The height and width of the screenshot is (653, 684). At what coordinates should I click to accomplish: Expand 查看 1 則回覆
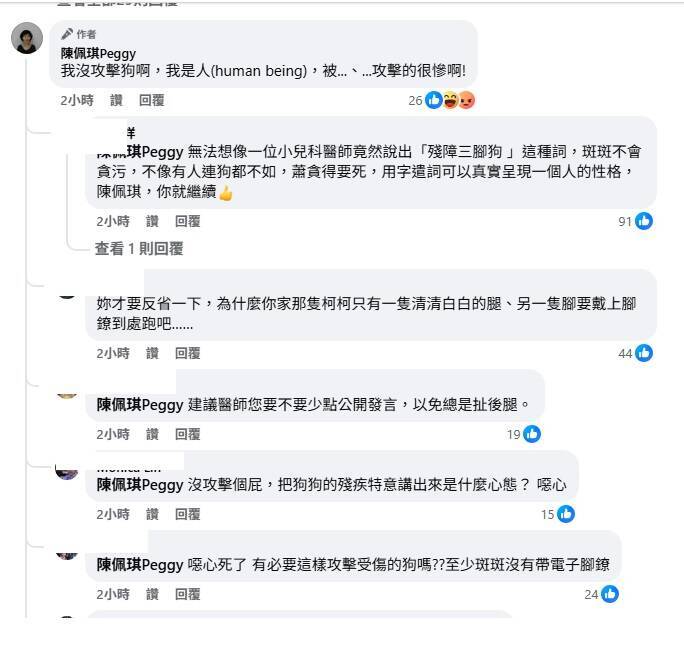coord(139,248)
